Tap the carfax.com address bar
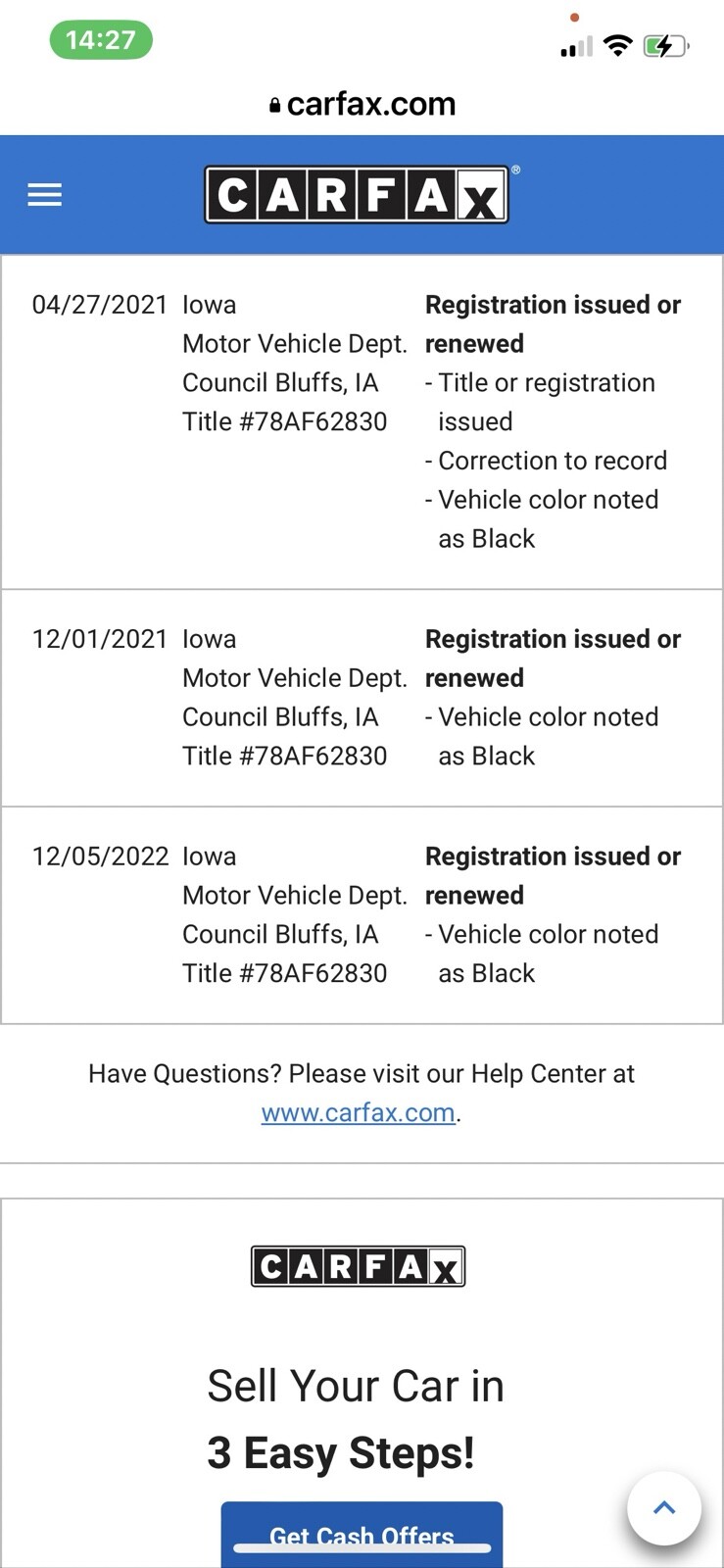 [362, 104]
